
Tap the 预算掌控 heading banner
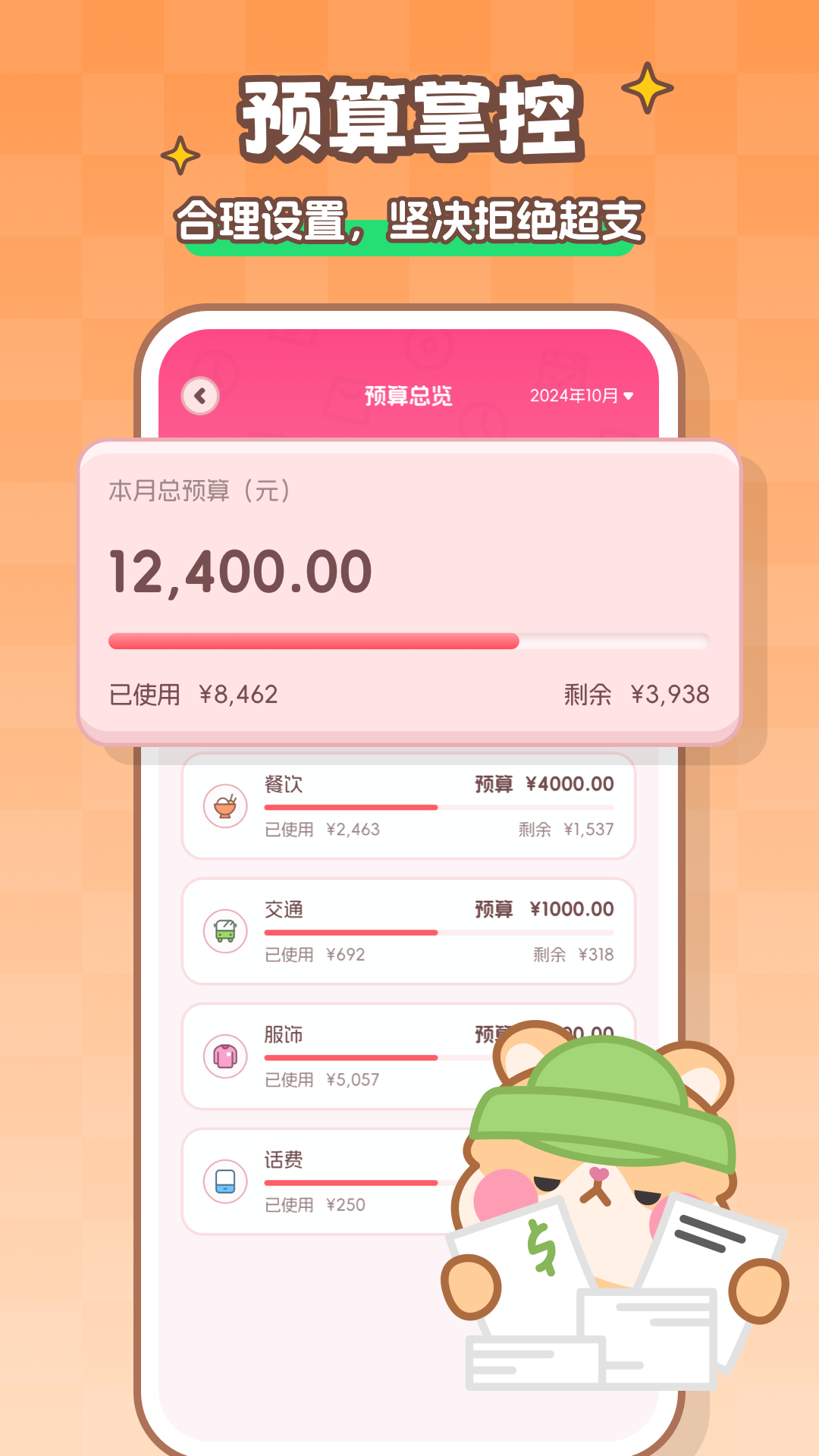[x=409, y=121]
